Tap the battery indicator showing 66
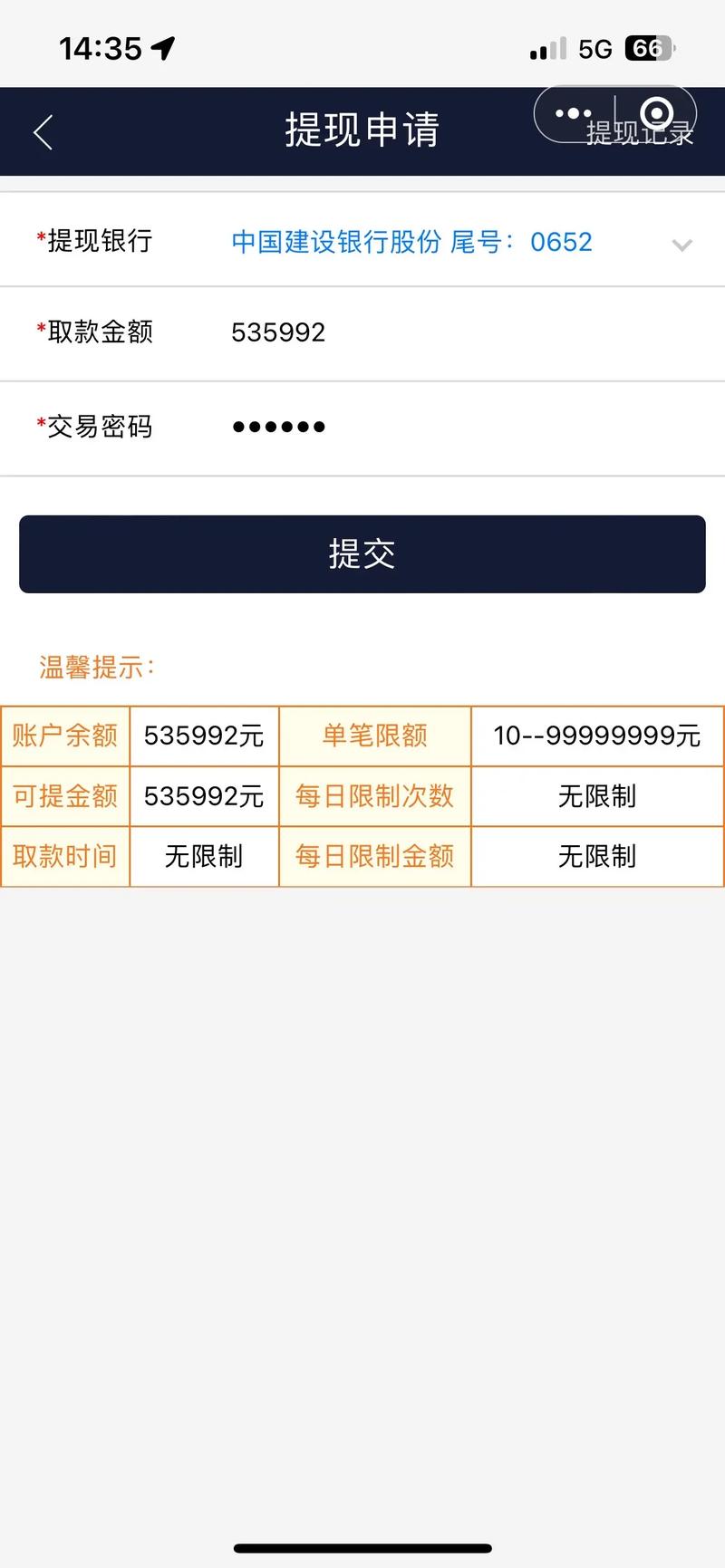The width and height of the screenshot is (725, 1568). coord(647,47)
